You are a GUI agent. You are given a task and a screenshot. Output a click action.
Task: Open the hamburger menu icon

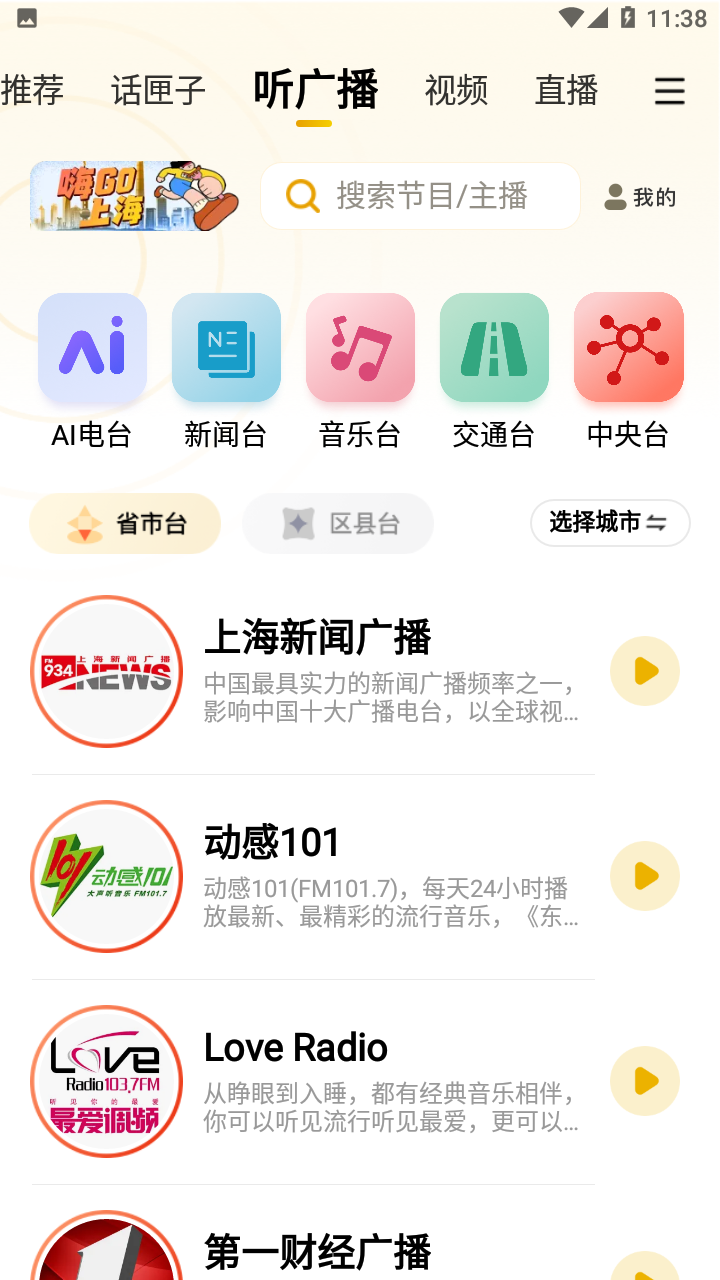click(x=669, y=92)
